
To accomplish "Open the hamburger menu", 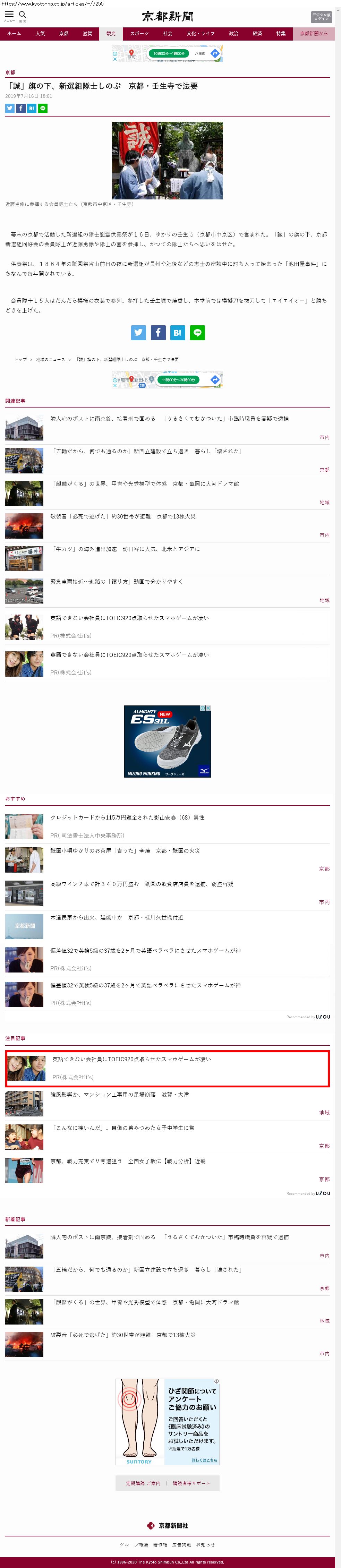I will [9, 15].
